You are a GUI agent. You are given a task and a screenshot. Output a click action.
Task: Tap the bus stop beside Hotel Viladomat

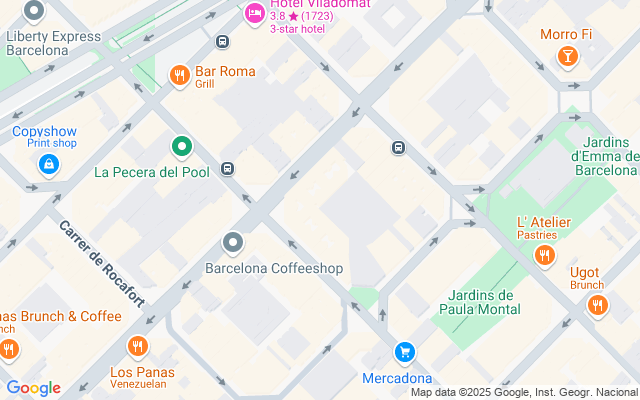222,42
